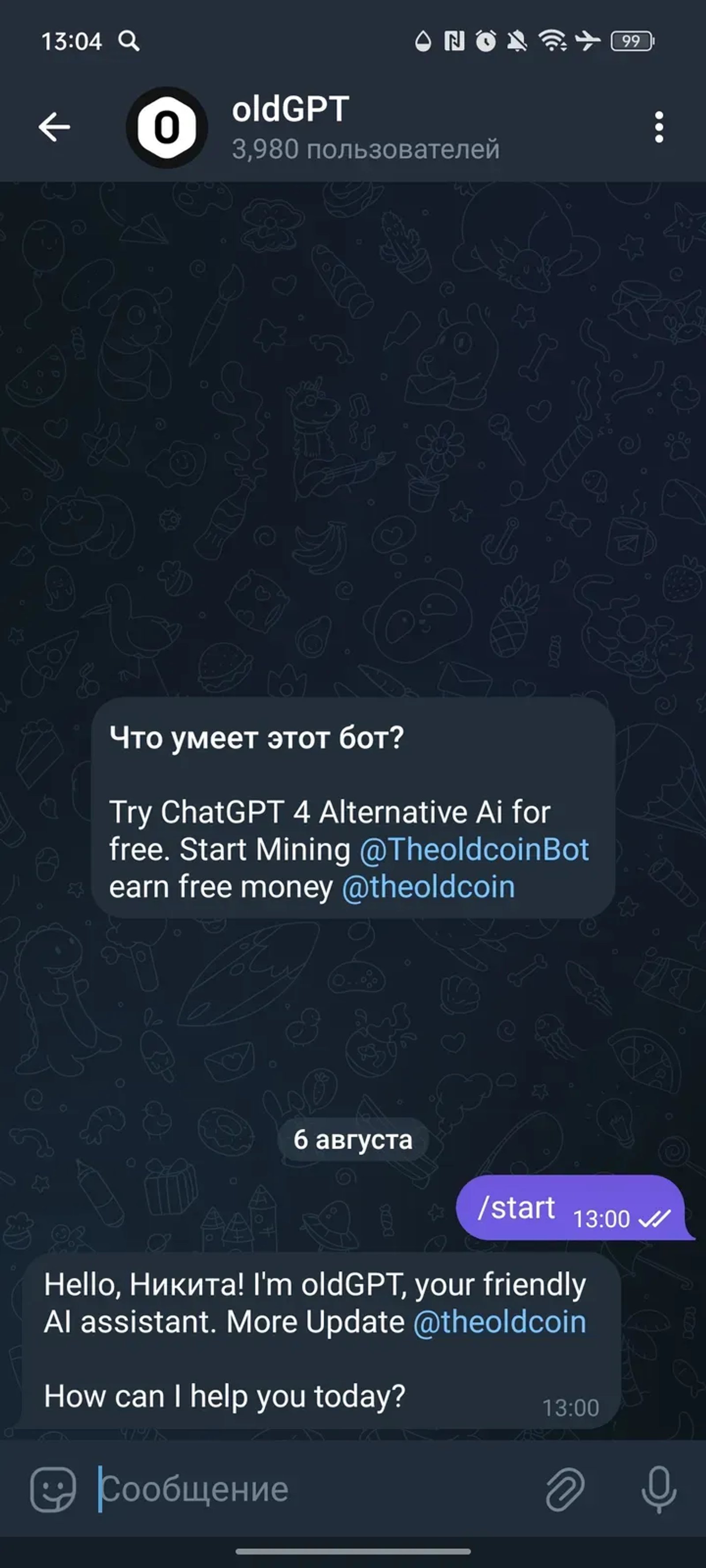Open the @theoldcoin link after 'earn free money'
This screenshot has width=706, height=1568.
point(428,886)
